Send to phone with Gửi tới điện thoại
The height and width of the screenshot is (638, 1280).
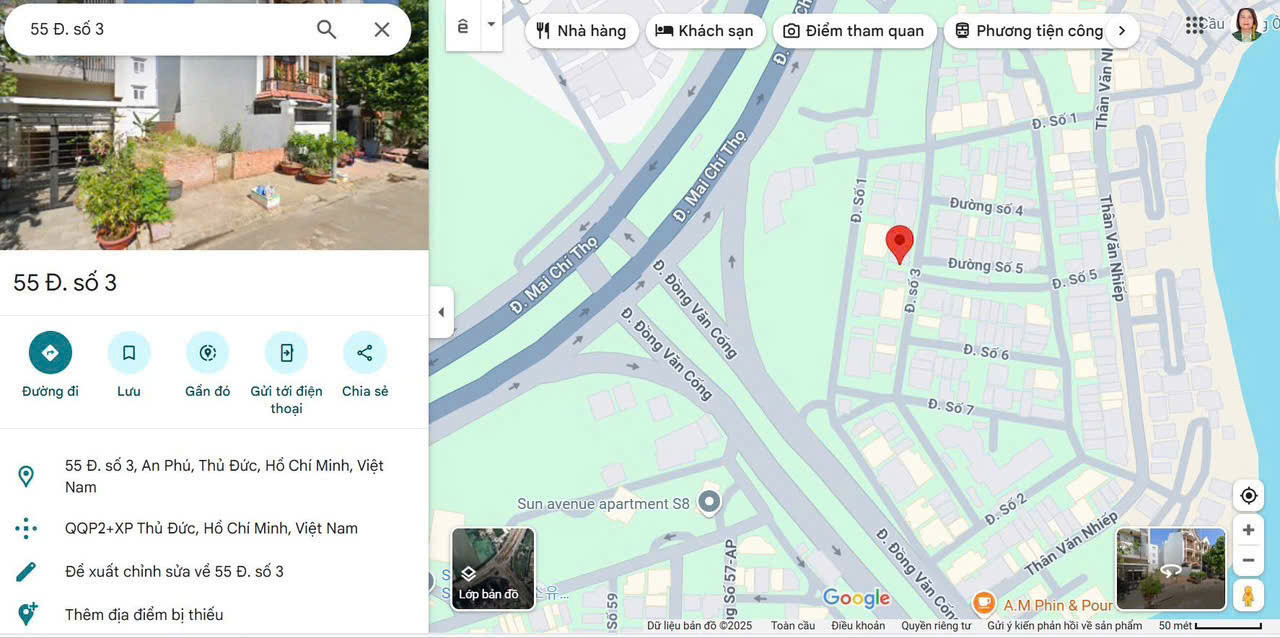286,353
